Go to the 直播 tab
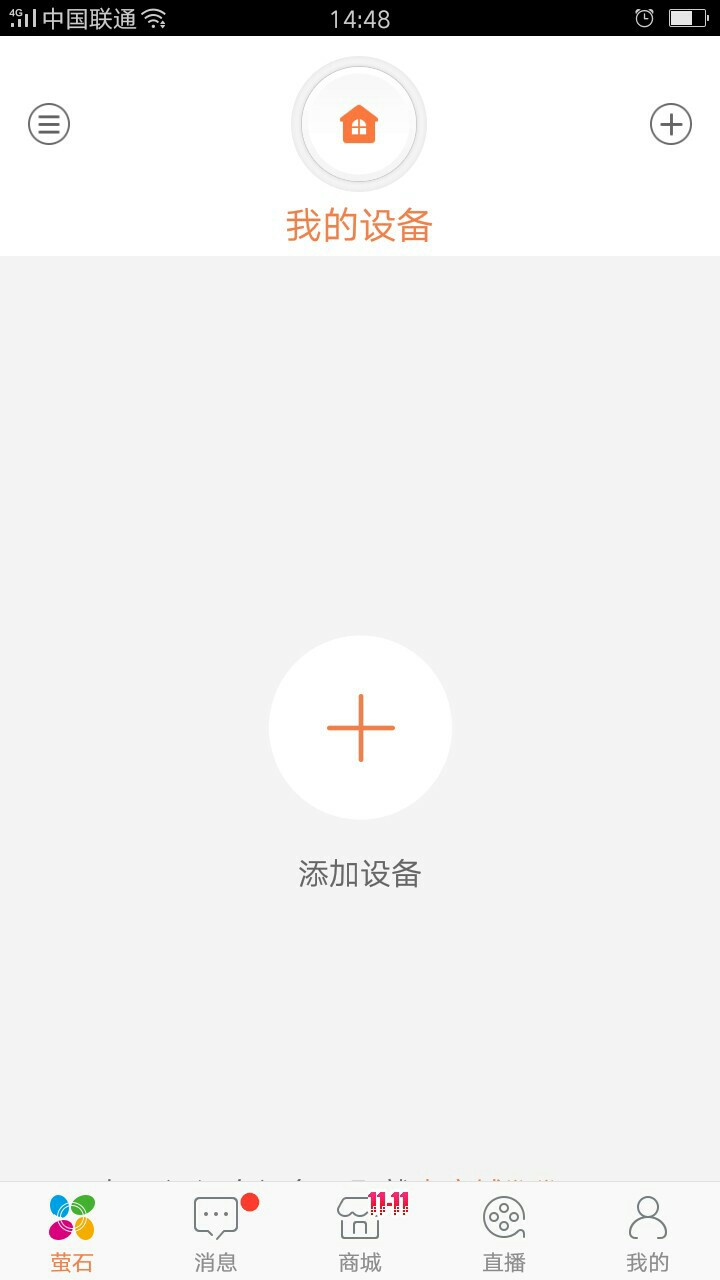 click(x=504, y=1232)
